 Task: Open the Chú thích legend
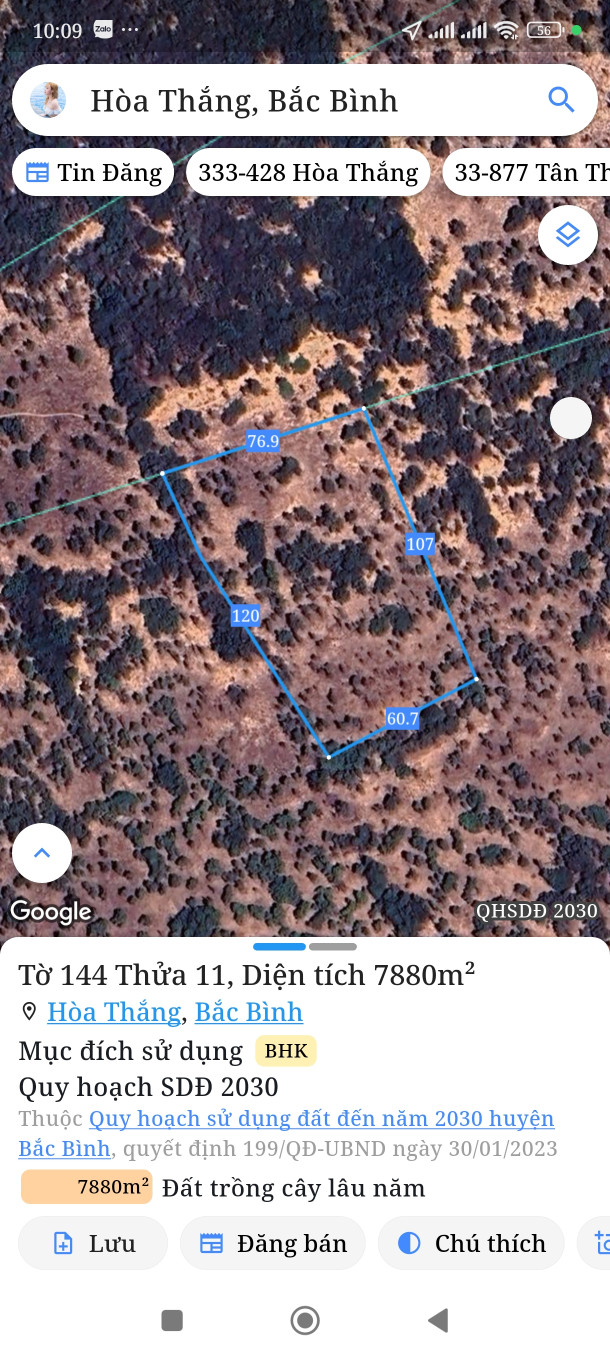coord(471,1243)
